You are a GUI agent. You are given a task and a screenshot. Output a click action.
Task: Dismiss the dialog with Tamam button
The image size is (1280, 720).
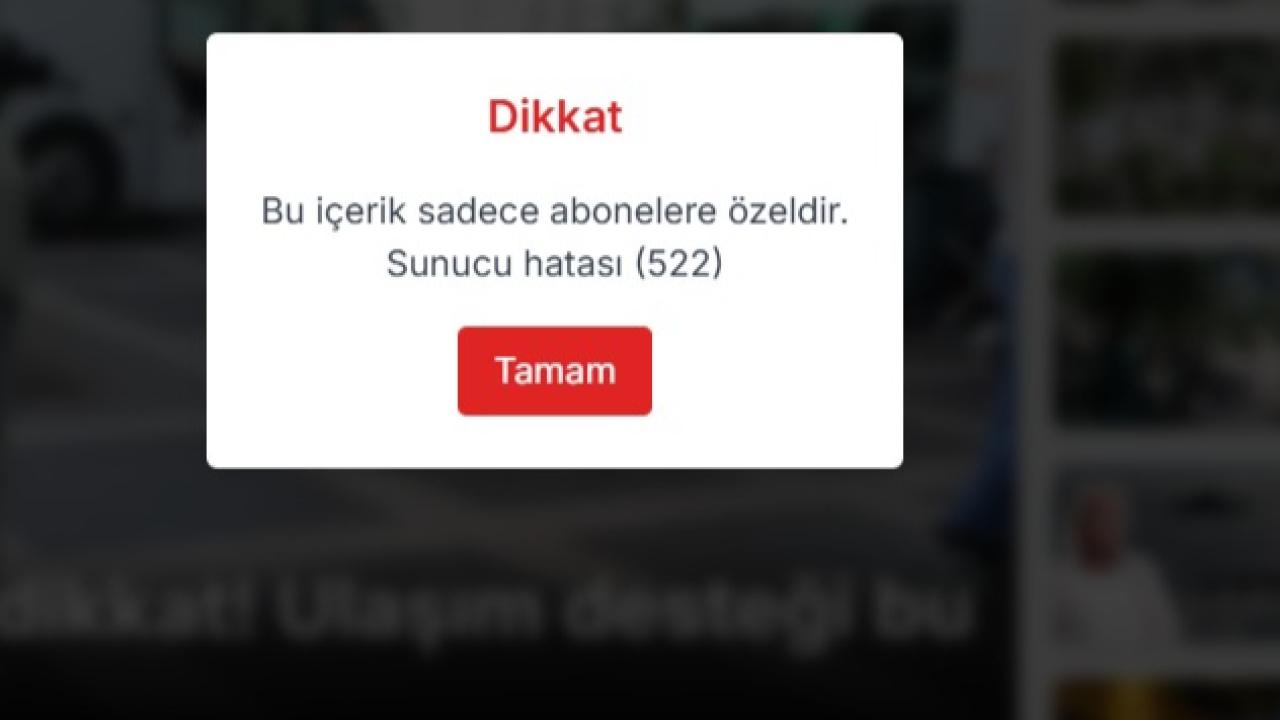[x=554, y=371]
